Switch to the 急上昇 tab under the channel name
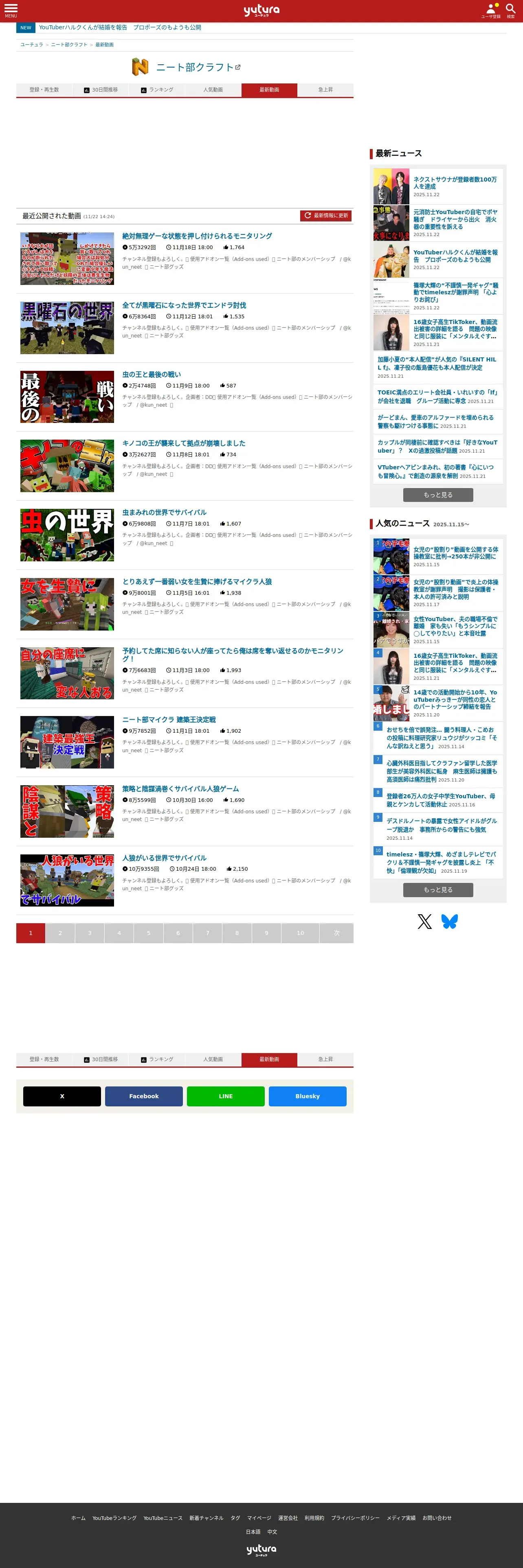 [325, 90]
